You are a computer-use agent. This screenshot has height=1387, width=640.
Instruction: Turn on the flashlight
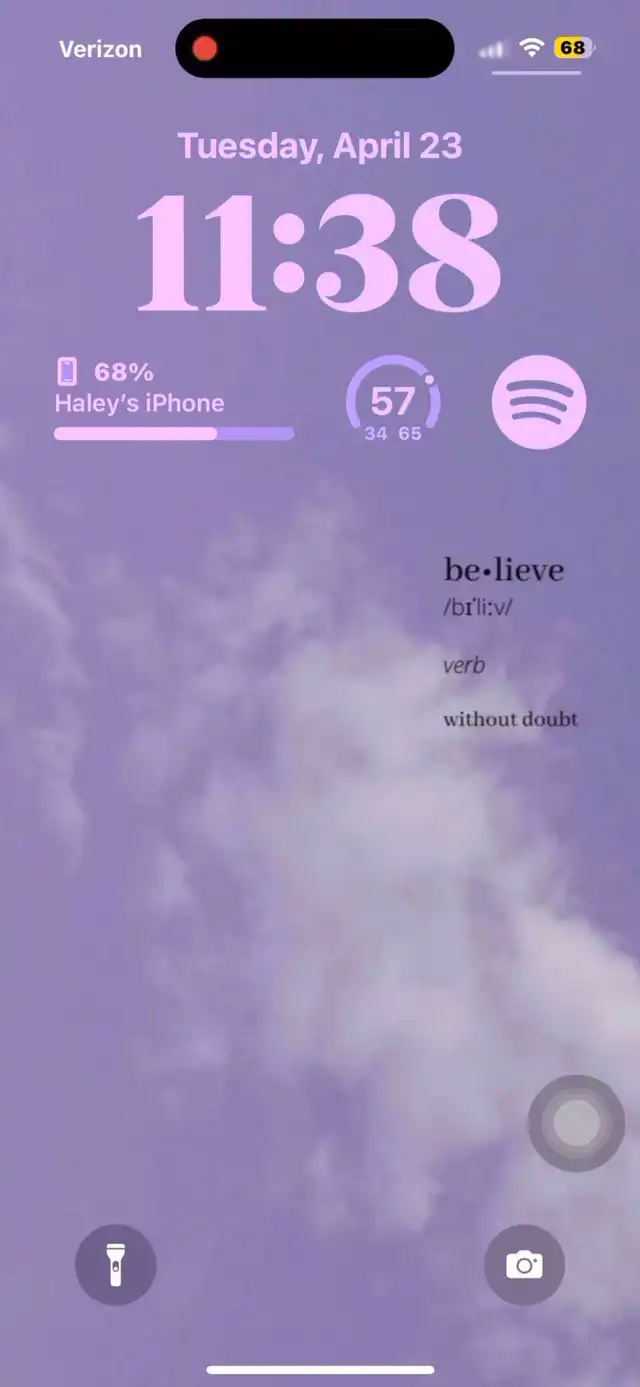115,1265
